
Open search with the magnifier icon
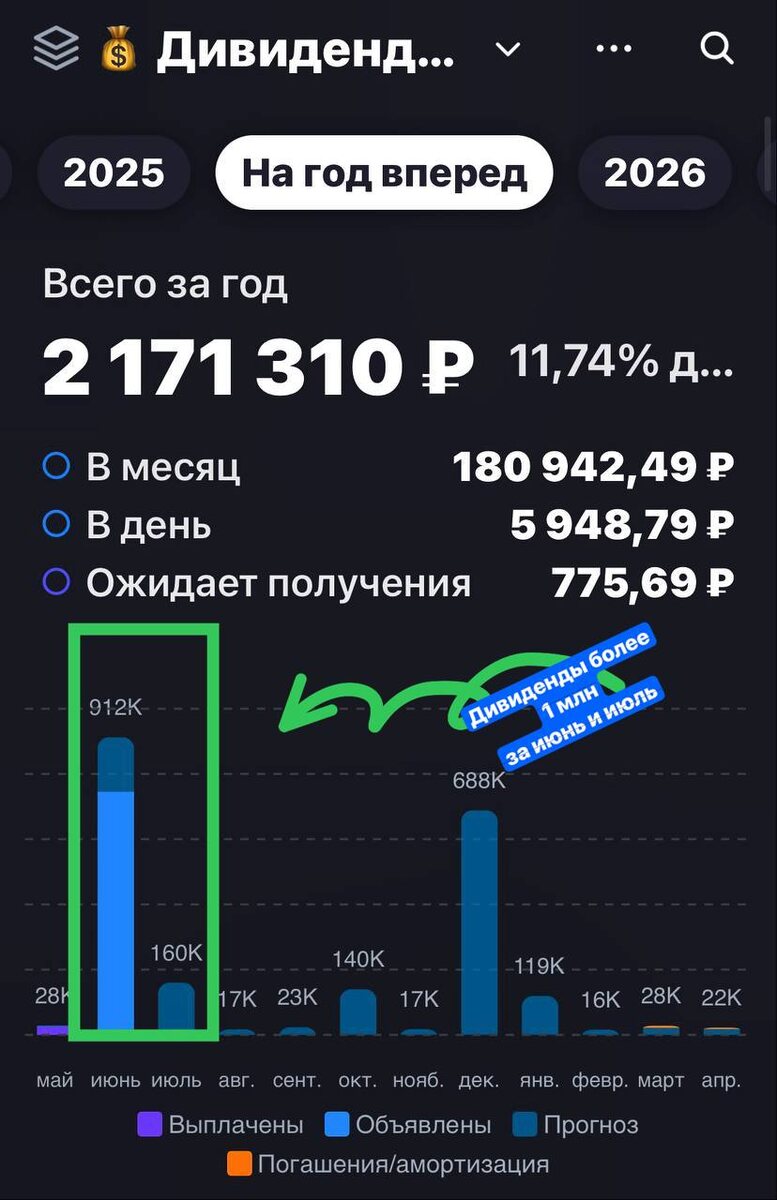[716, 47]
